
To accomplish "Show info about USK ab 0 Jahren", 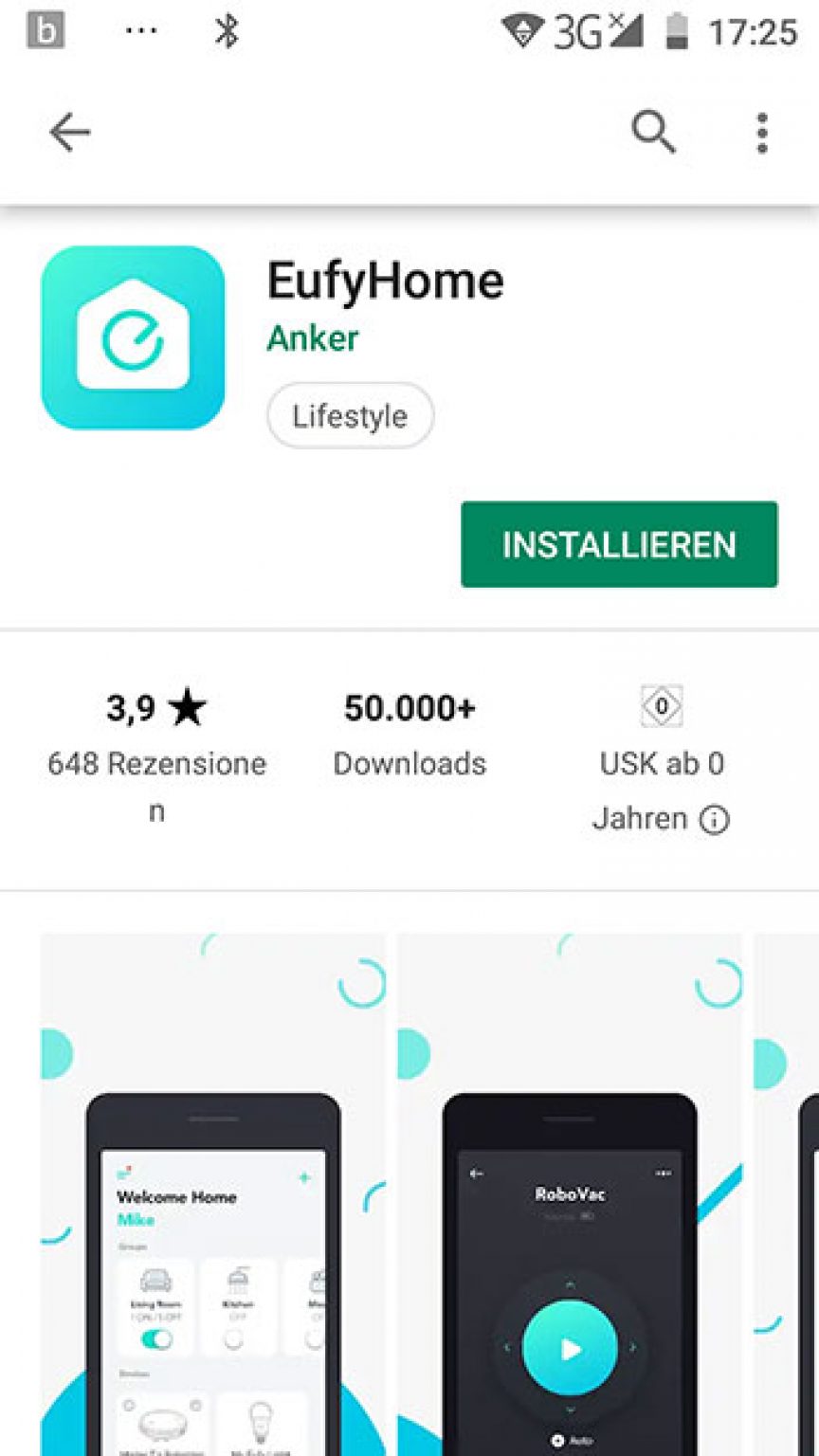I will 714,820.
